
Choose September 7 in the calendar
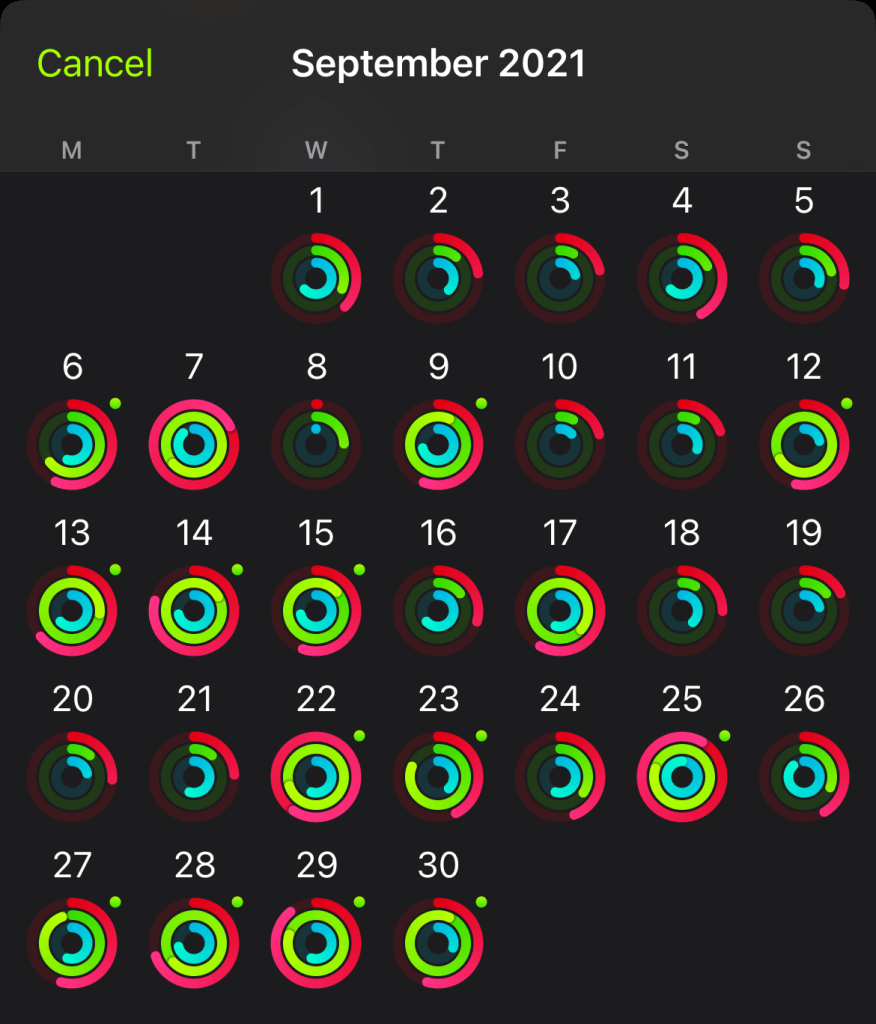tap(194, 444)
